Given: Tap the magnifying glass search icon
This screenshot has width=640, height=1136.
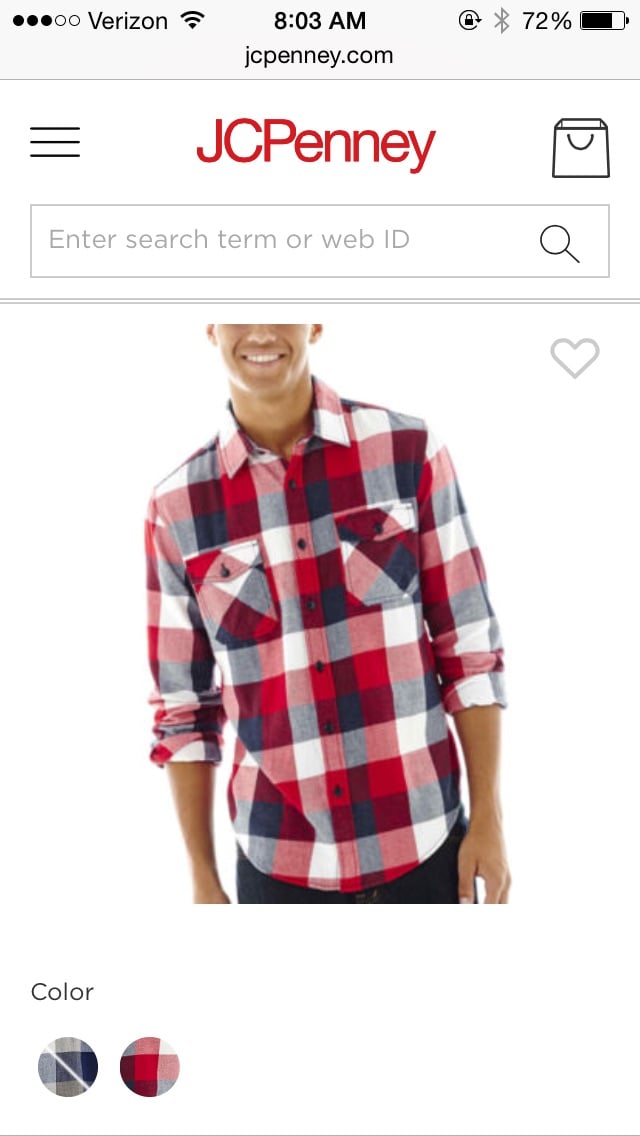Looking at the screenshot, I should [560, 243].
